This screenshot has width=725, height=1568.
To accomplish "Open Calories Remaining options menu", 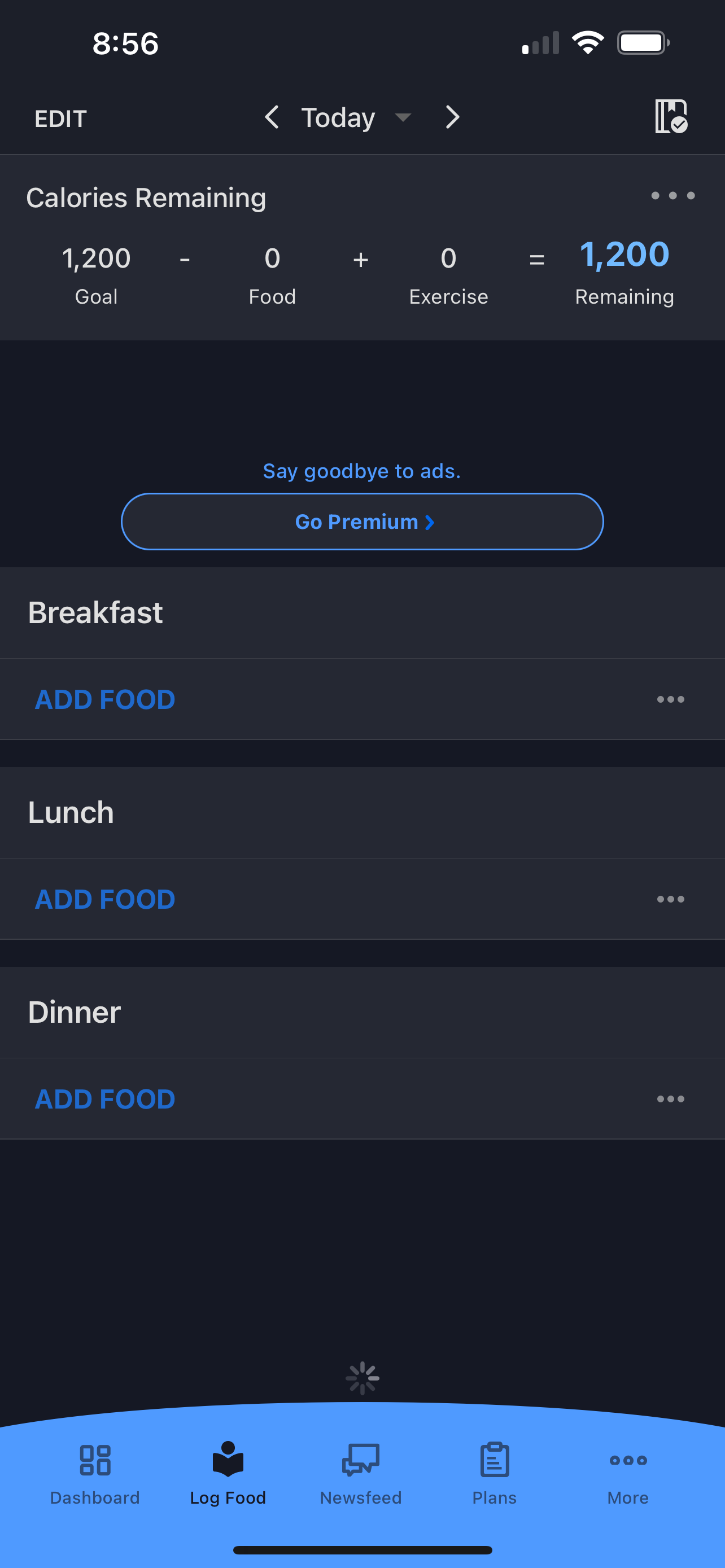I will click(x=672, y=195).
